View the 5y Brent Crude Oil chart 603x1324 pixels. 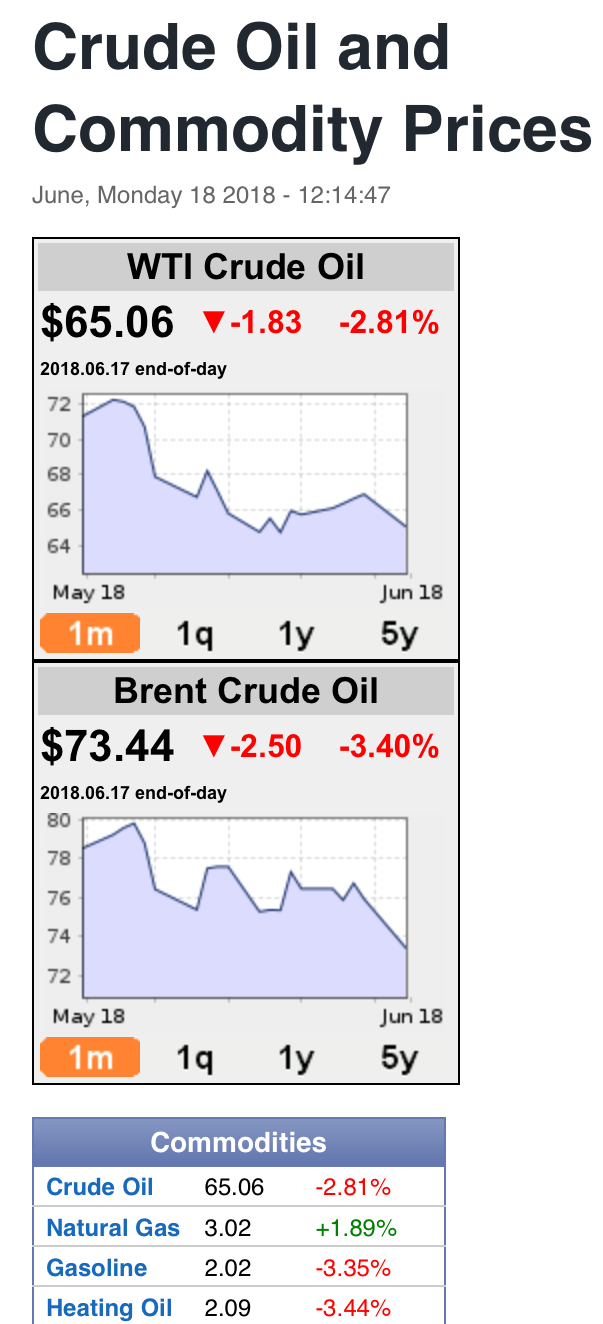pyautogui.click(x=399, y=1057)
